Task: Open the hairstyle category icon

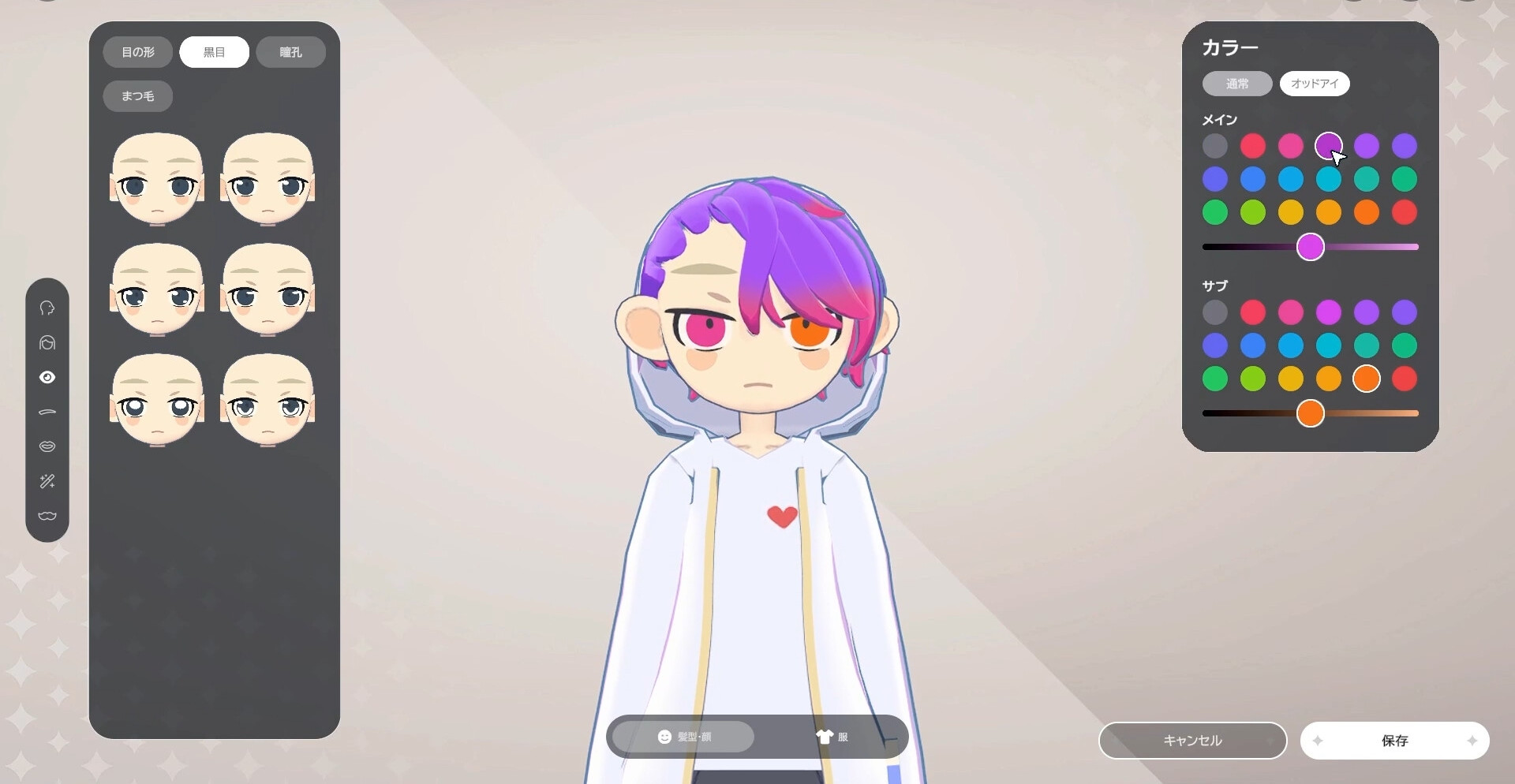Action: tap(47, 342)
